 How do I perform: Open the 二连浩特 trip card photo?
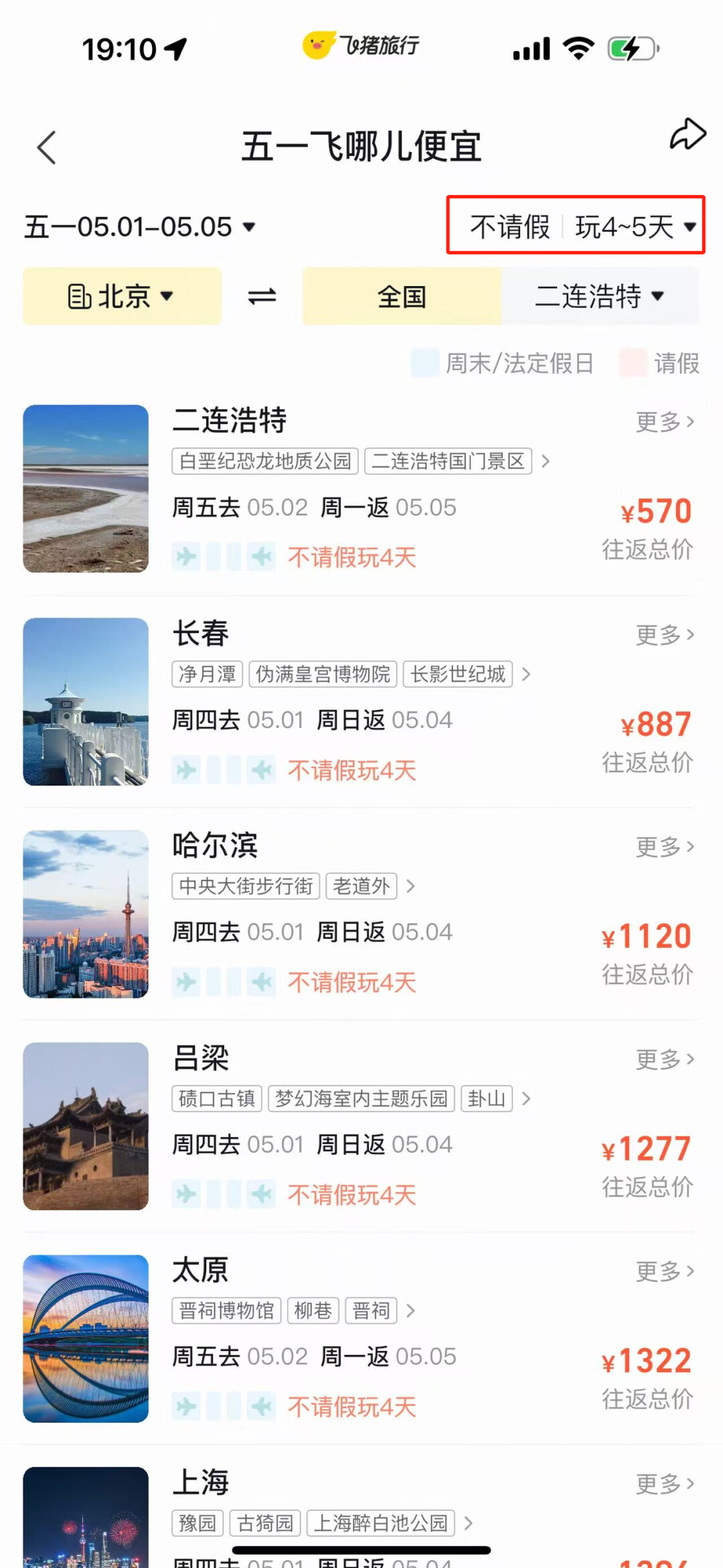point(86,488)
